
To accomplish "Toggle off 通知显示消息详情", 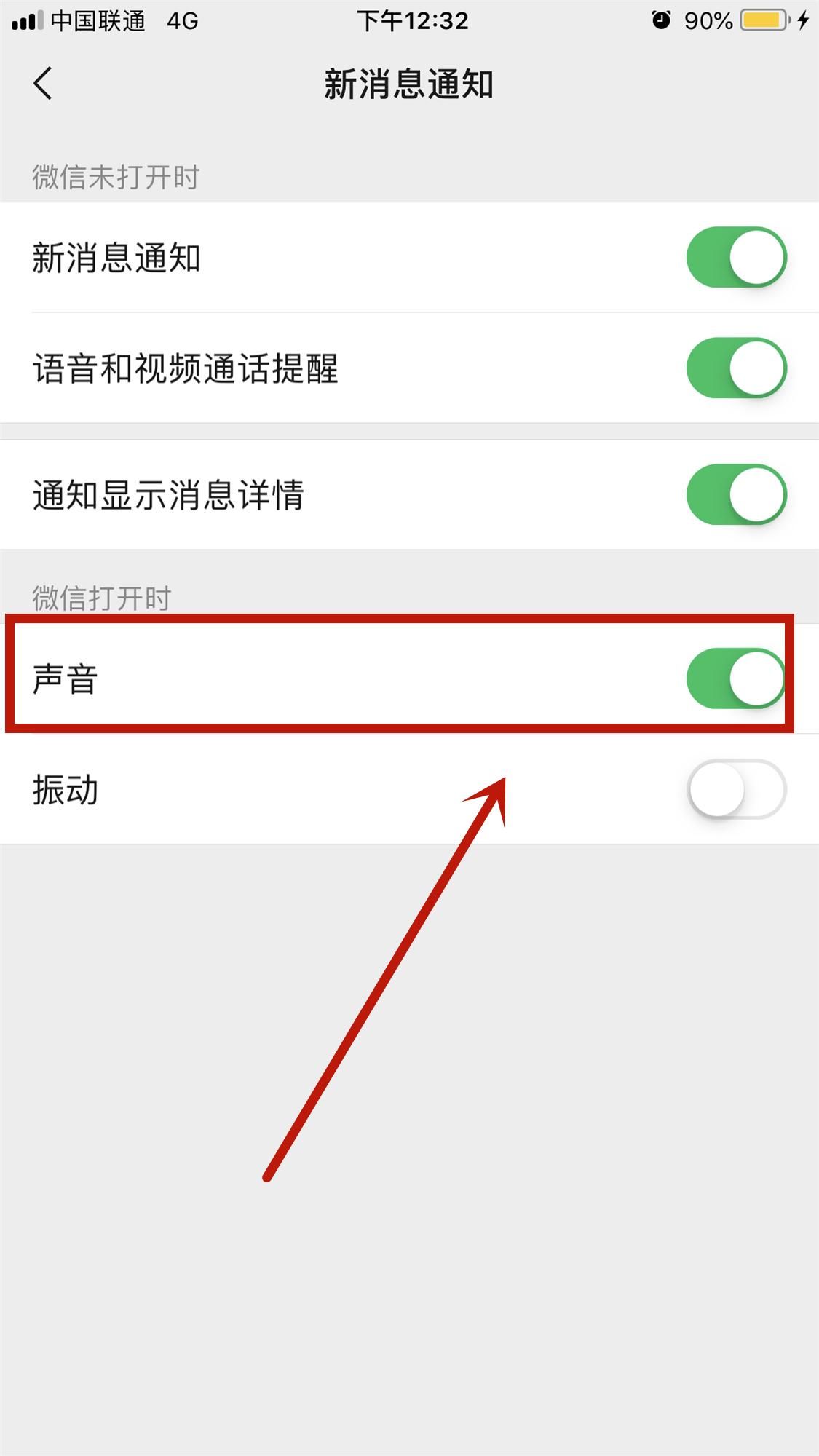I will [x=736, y=494].
